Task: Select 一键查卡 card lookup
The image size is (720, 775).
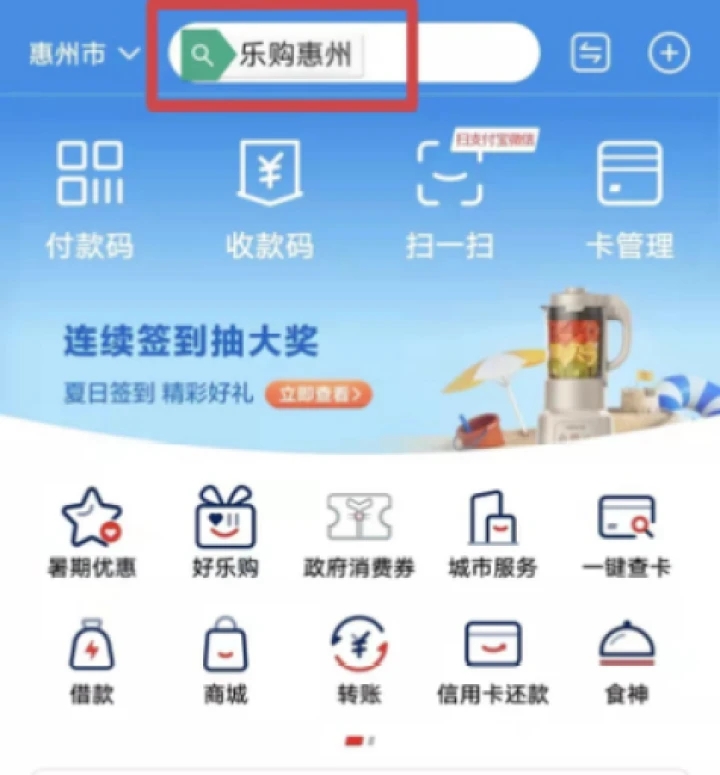Action: pyautogui.click(x=626, y=533)
